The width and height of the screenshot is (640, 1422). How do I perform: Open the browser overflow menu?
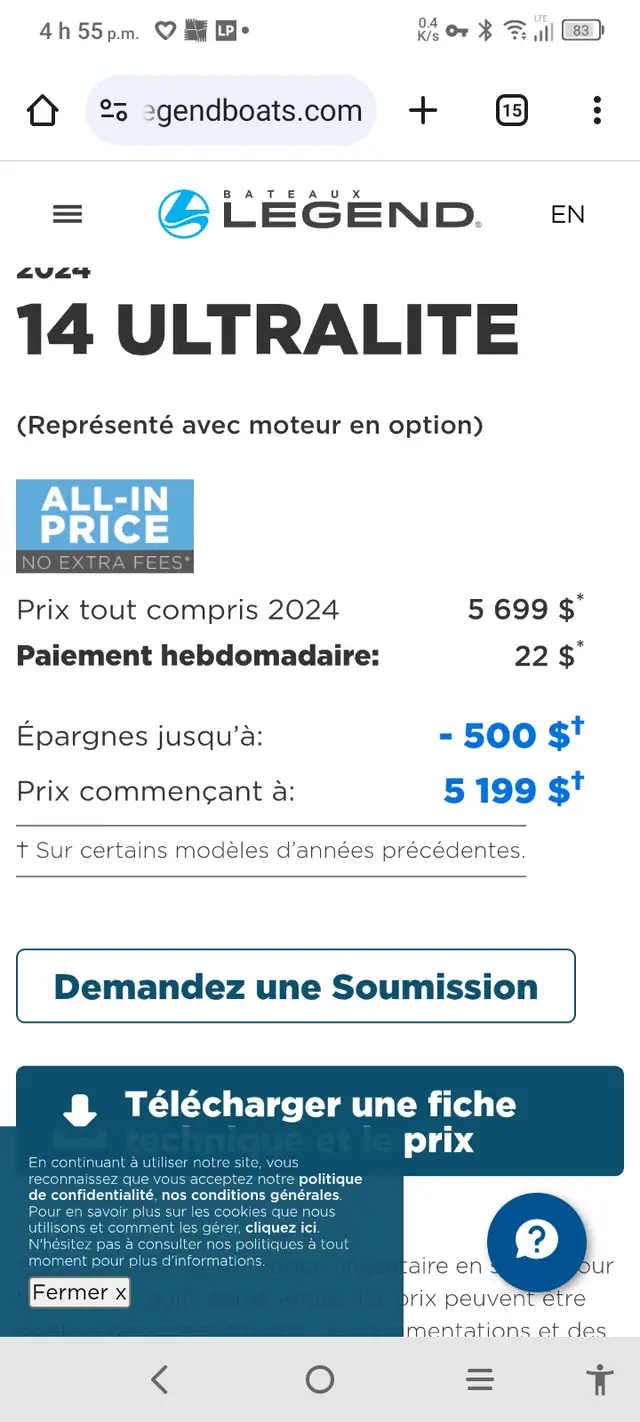[597, 111]
